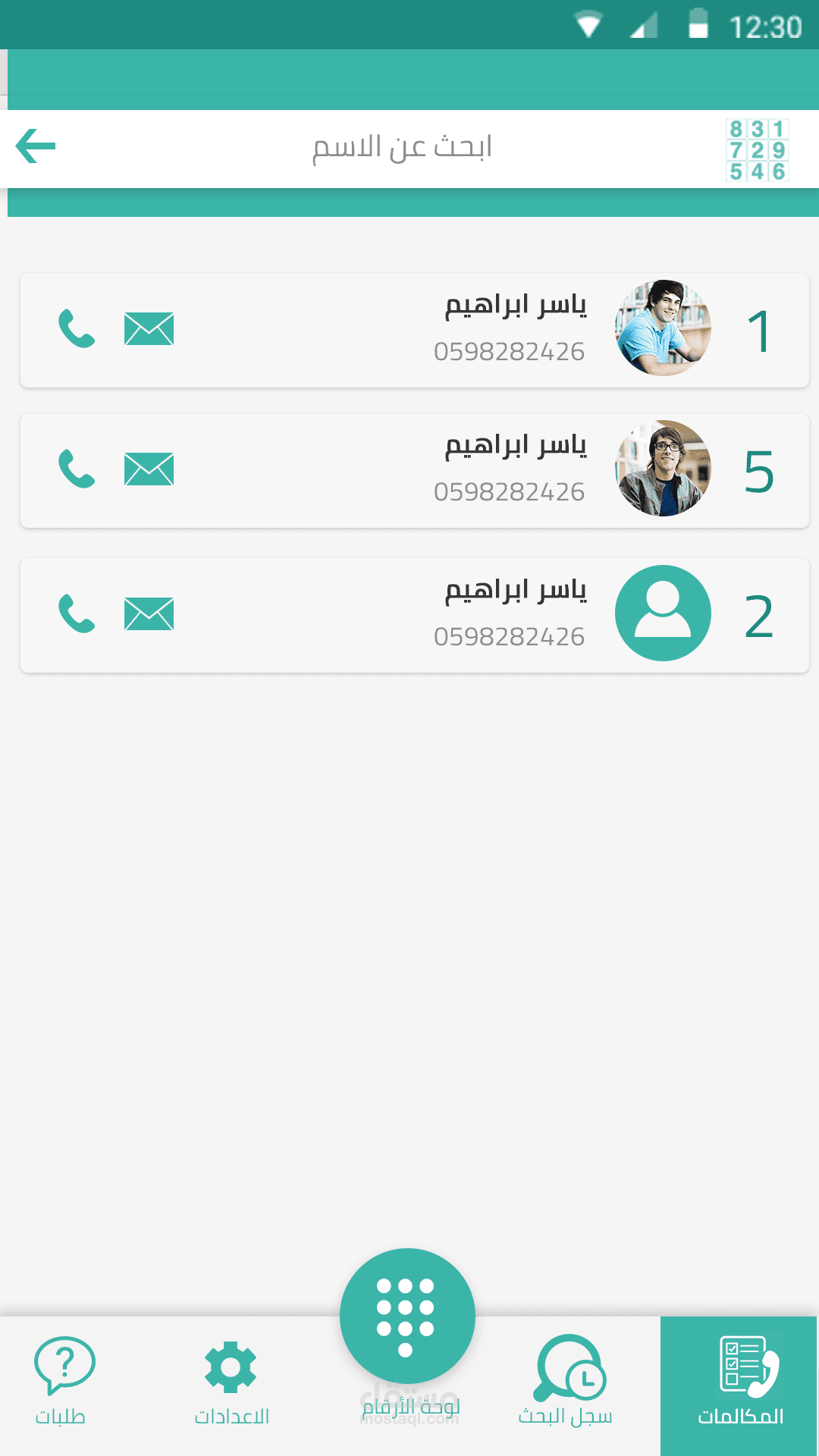Open the contact card numbered 2
This screenshot has height=1456, width=819.
tap(455, 615)
